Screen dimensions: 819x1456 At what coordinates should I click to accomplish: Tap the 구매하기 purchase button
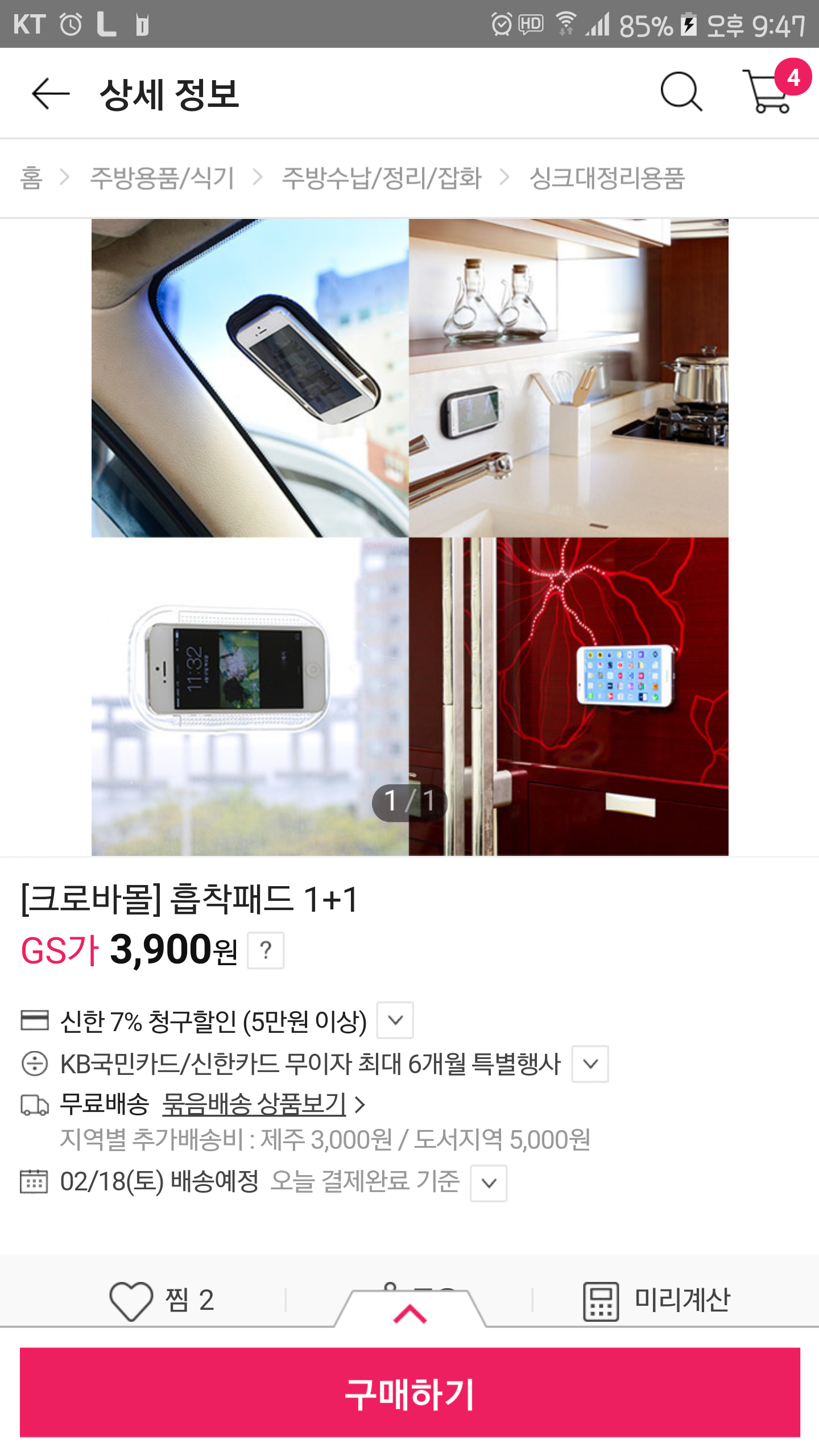click(409, 1393)
